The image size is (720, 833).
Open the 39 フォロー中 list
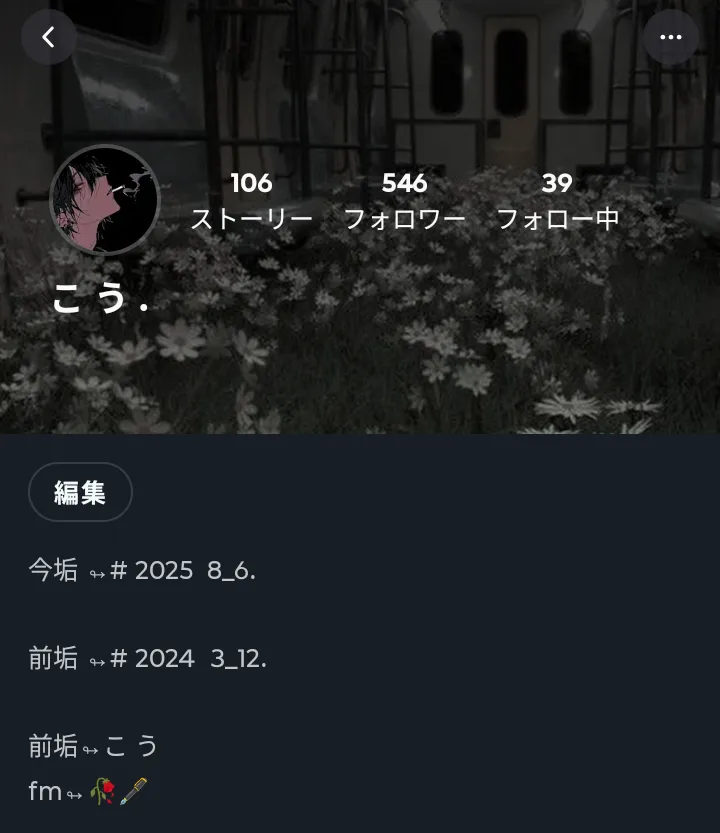coord(557,201)
